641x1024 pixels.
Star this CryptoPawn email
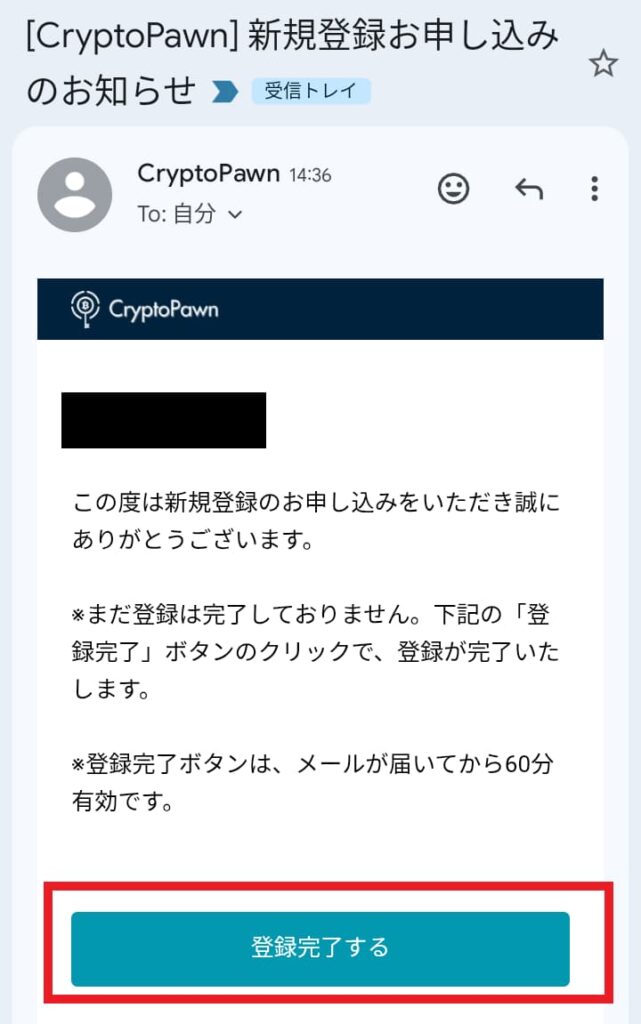coord(603,65)
